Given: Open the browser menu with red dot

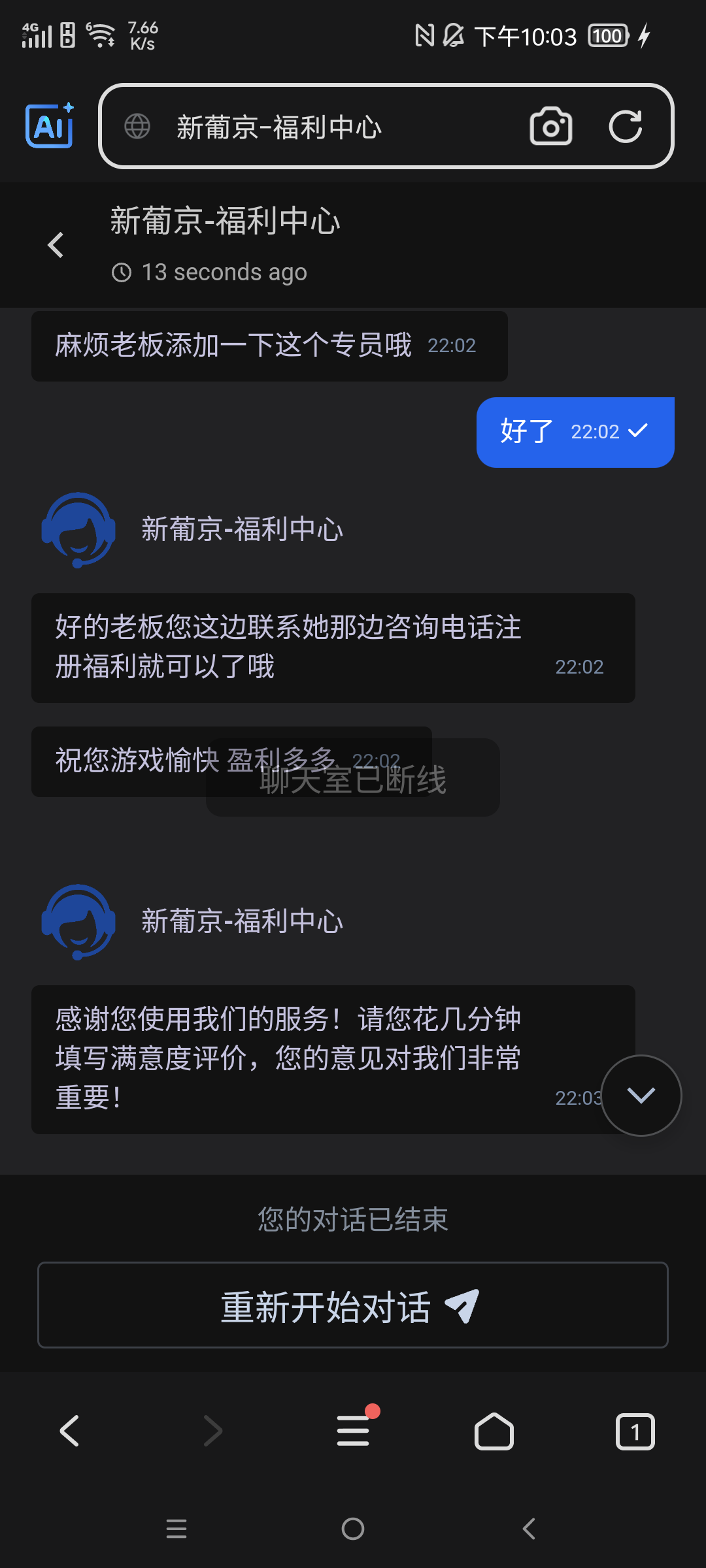Looking at the screenshot, I should [353, 1431].
